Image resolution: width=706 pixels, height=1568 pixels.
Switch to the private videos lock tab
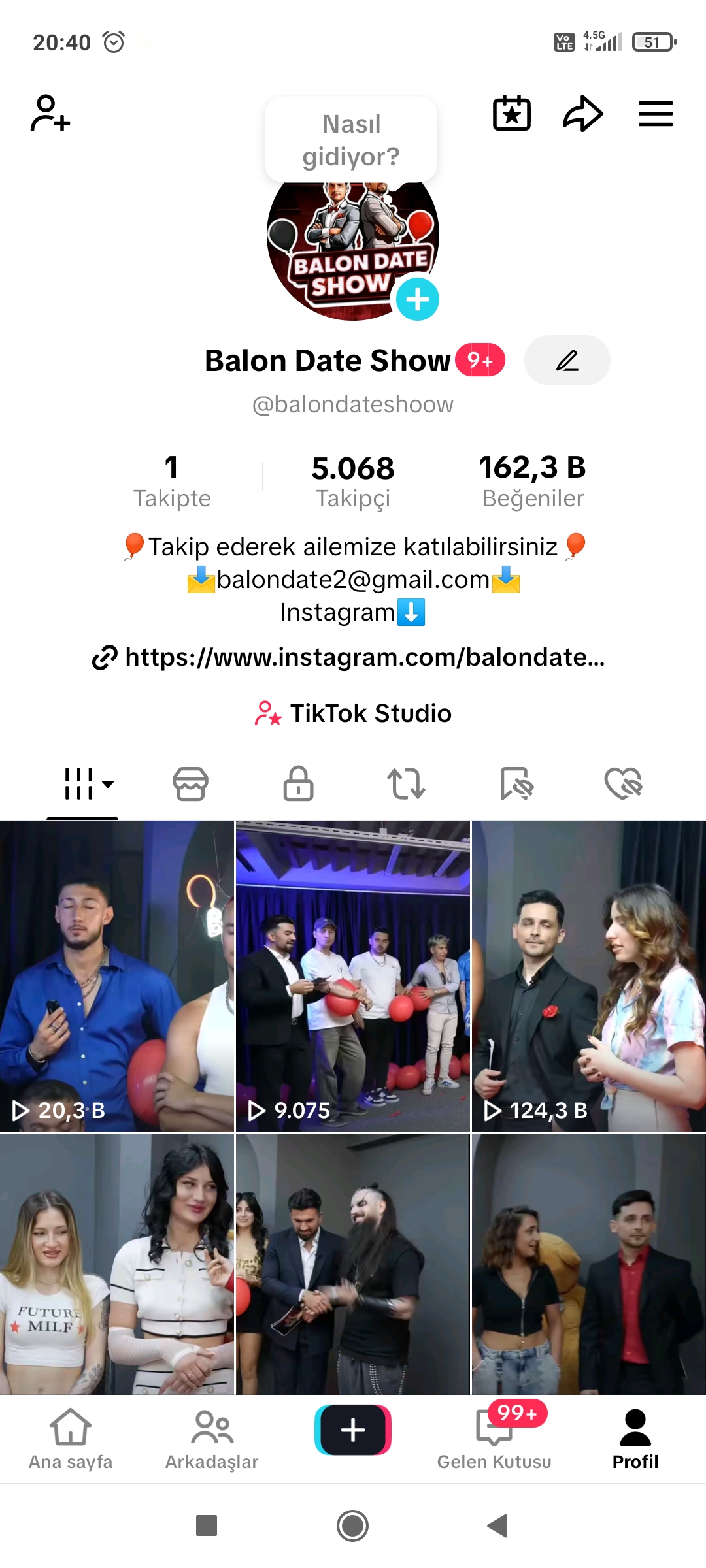click(298, 783)
